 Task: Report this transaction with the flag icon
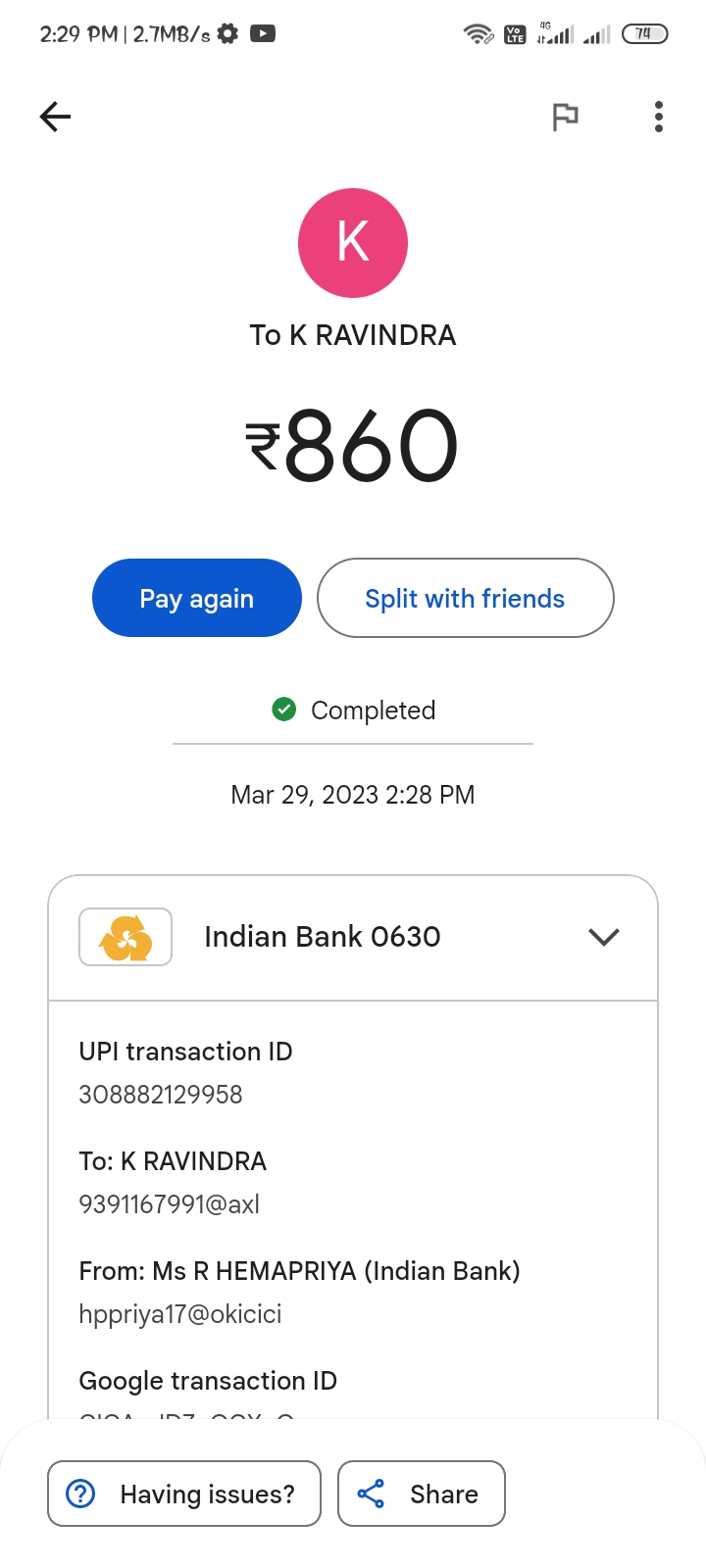coord(565,118)
